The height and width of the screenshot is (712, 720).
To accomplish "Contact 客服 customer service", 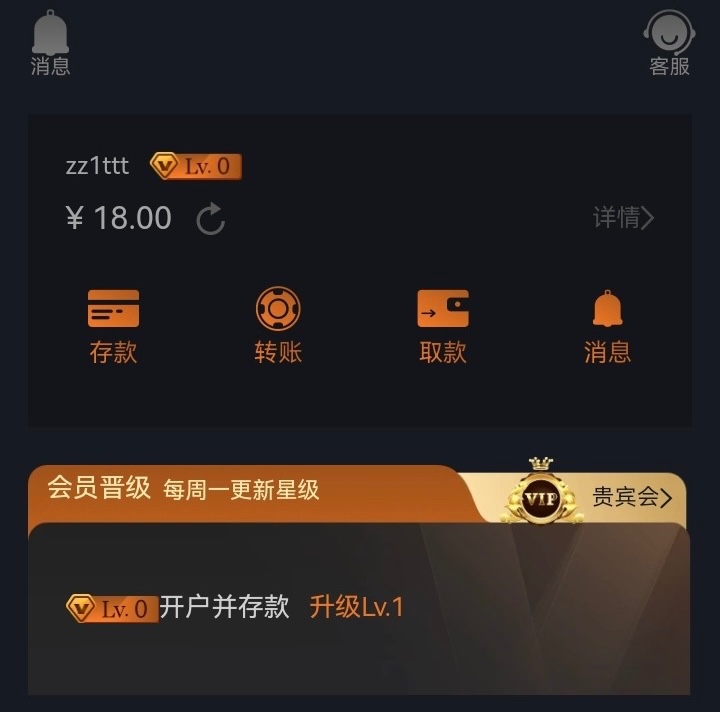I will click(669, 44).
